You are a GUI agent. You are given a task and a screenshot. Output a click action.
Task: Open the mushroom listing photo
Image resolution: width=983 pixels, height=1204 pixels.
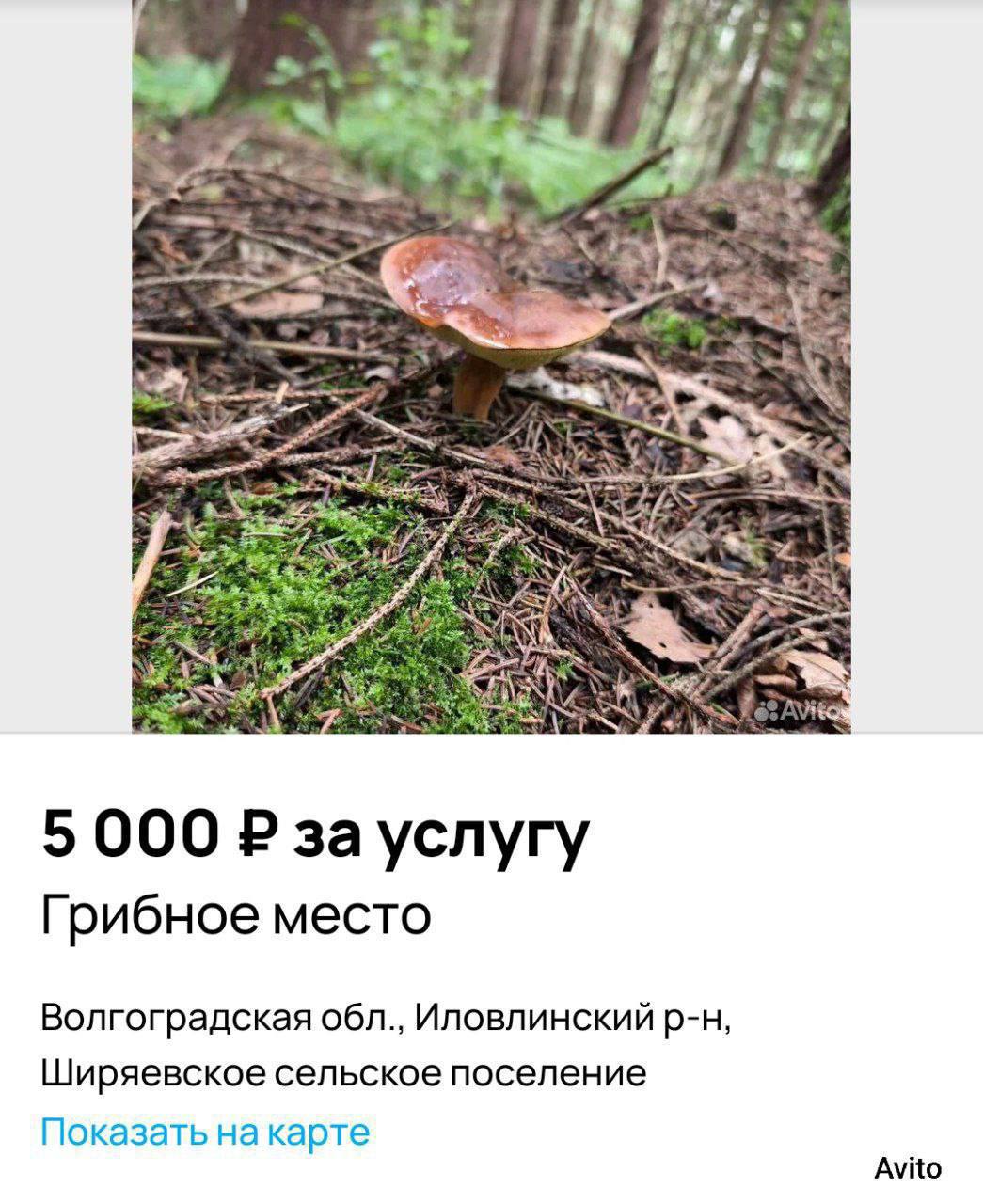(x=491, y=365)
